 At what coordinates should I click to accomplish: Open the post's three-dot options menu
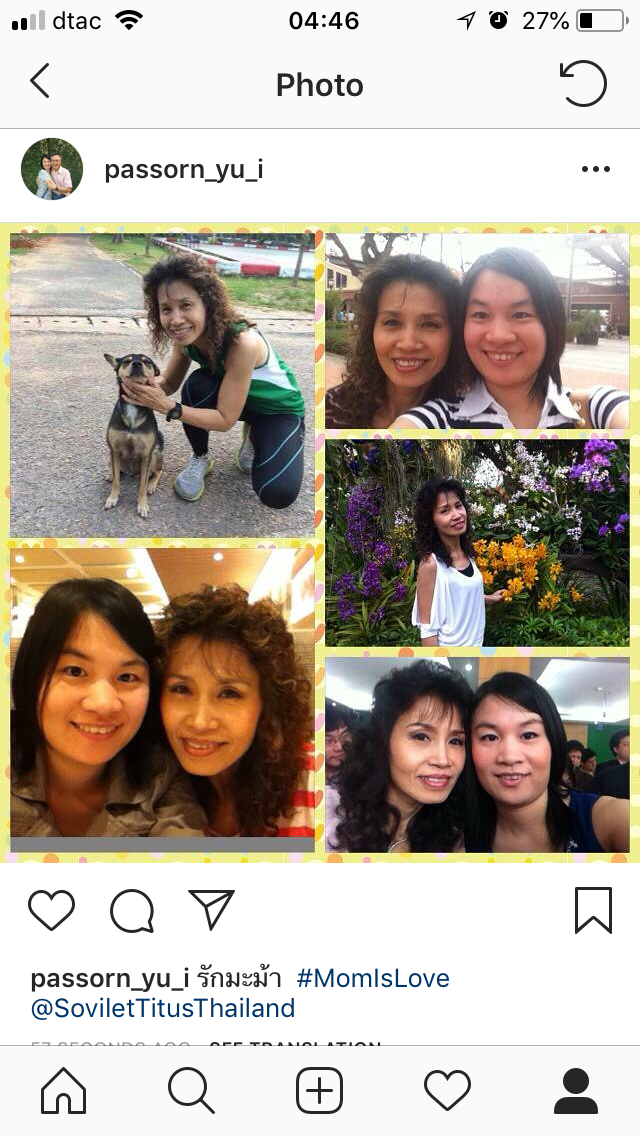595,170
